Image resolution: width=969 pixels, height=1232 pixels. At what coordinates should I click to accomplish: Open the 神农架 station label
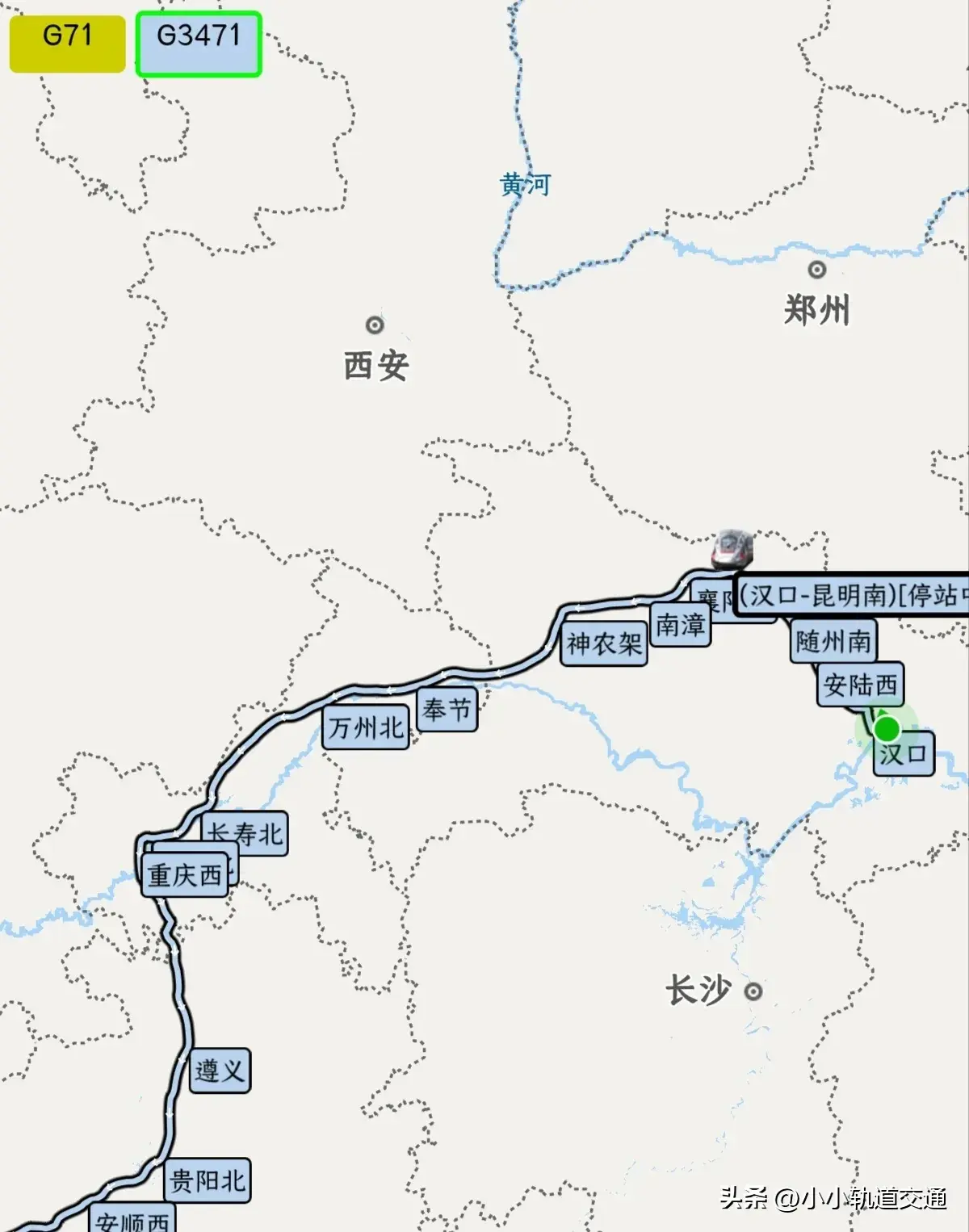[604, 643]
